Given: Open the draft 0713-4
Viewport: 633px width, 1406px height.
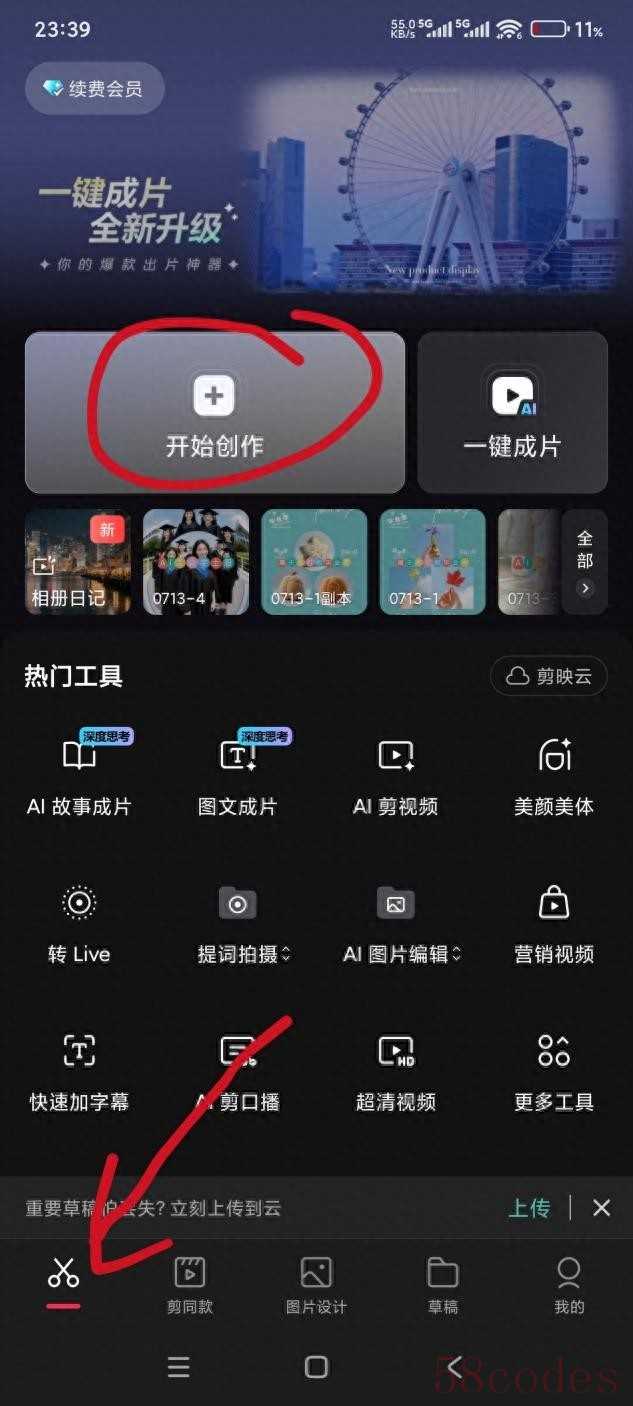Looking at the screenshot, I should click(196, 561).
